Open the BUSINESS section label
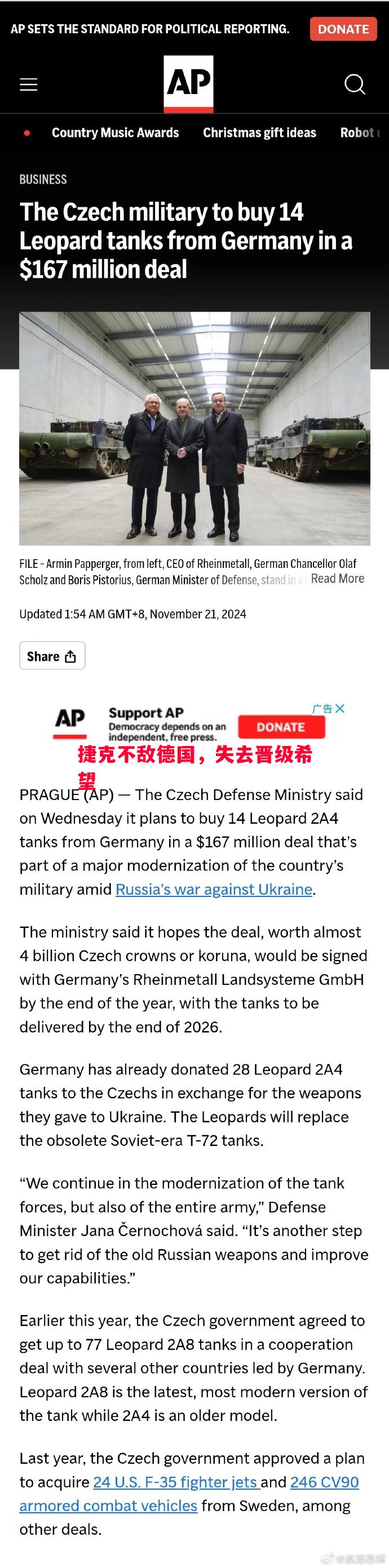 coord(43,179)
